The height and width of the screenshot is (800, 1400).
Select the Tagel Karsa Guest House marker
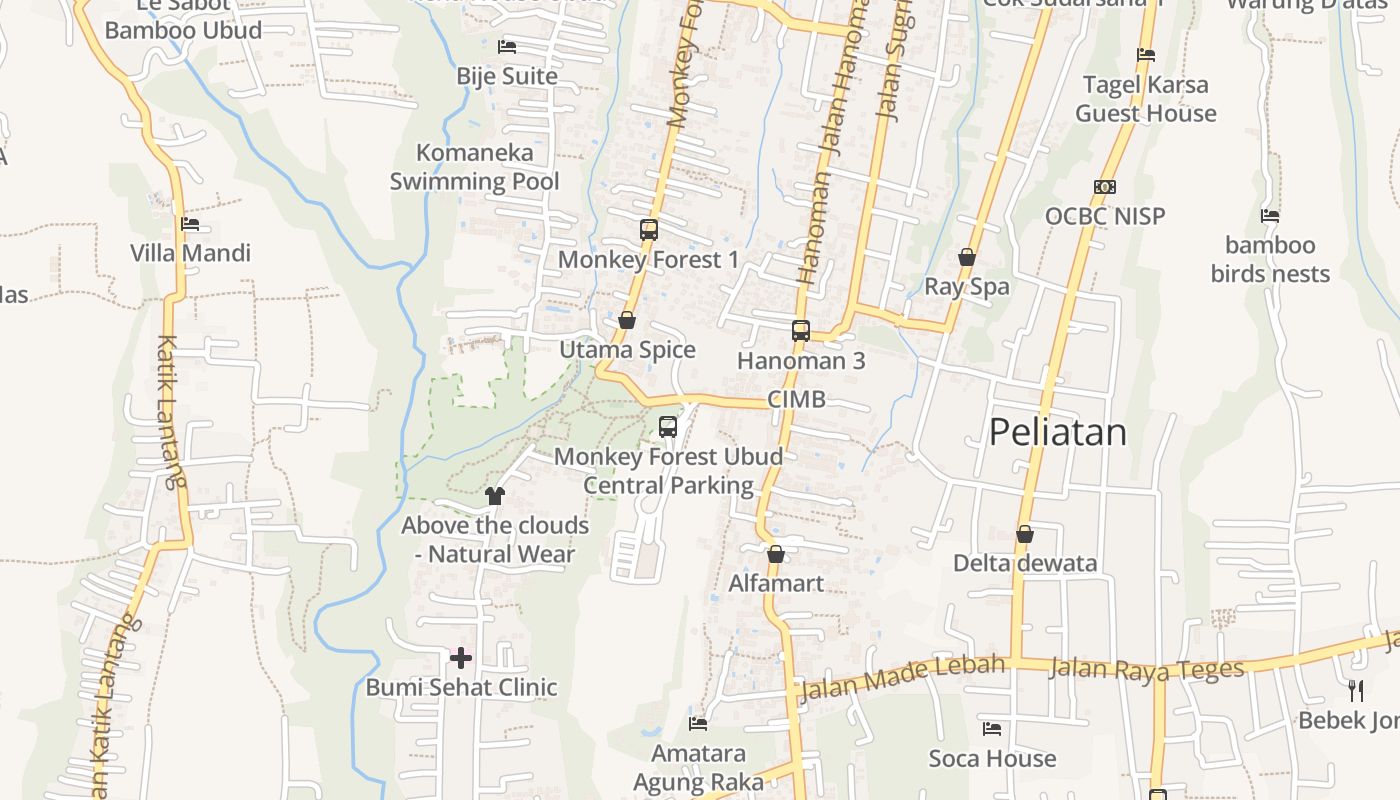coord(1146,55)
